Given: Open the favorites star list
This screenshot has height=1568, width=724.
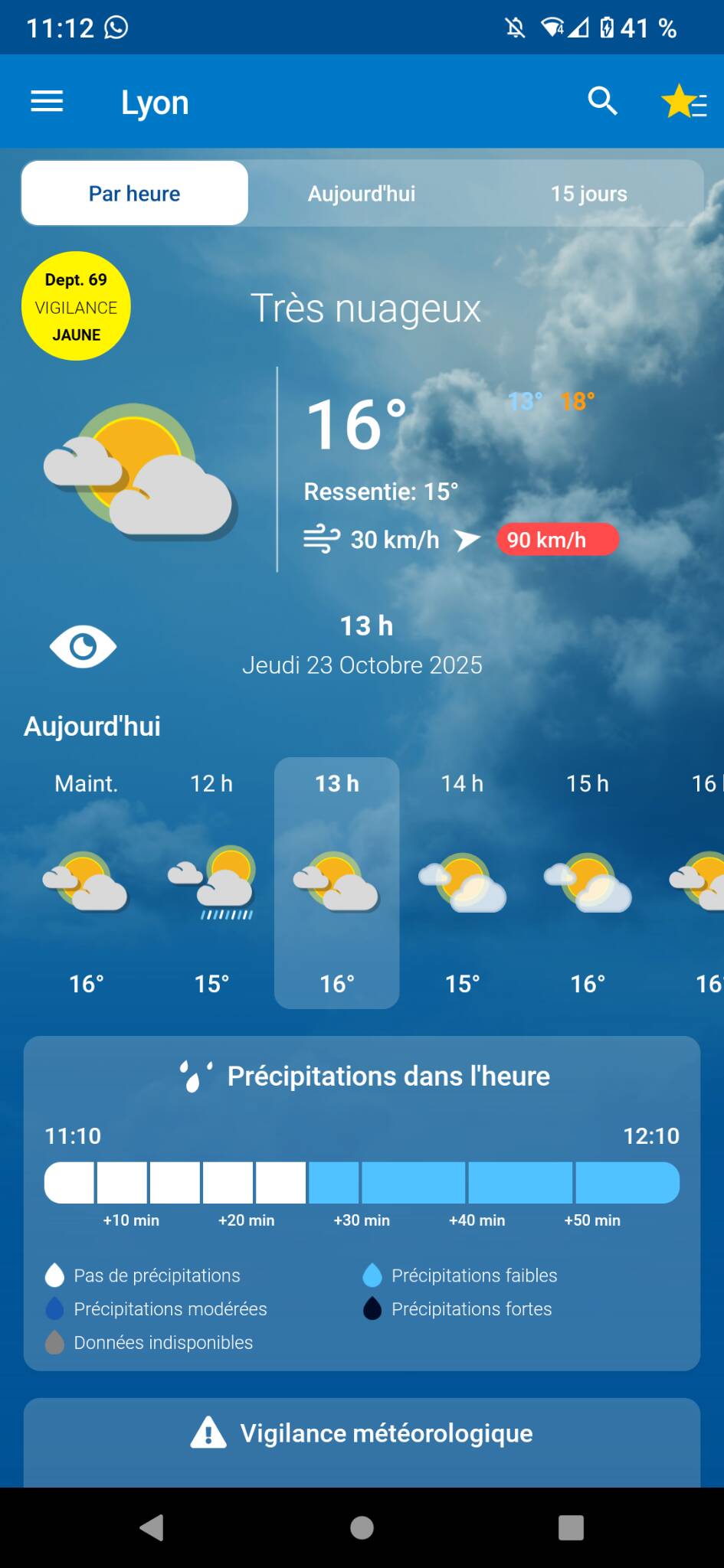Looking at the screenshot, I should coord(683,102).
